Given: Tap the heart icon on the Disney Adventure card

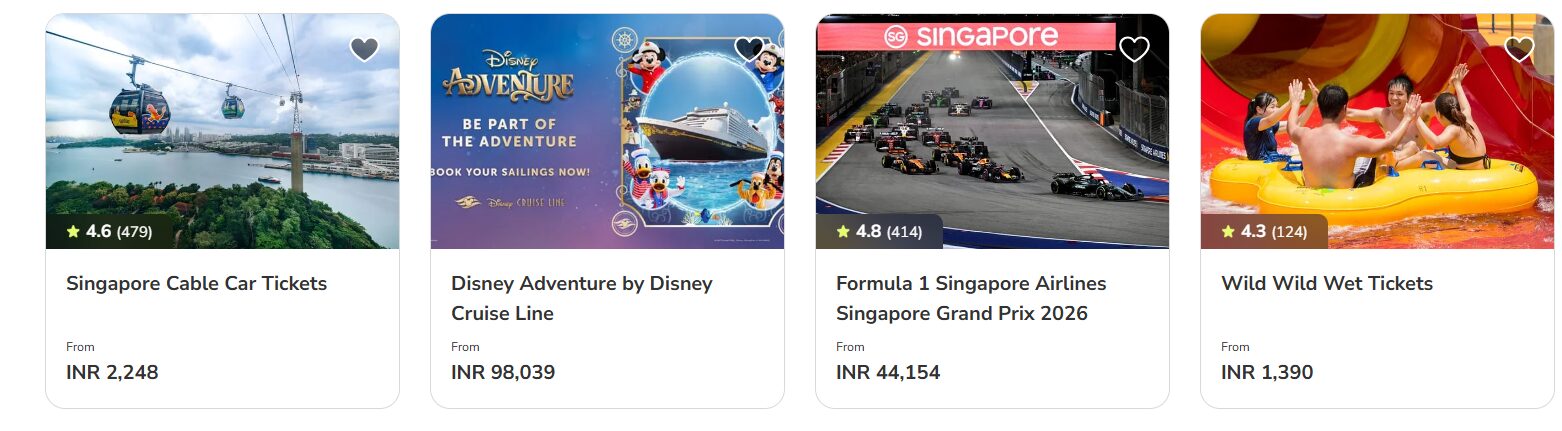Looking at the screenshot, I should coord(749,49).
